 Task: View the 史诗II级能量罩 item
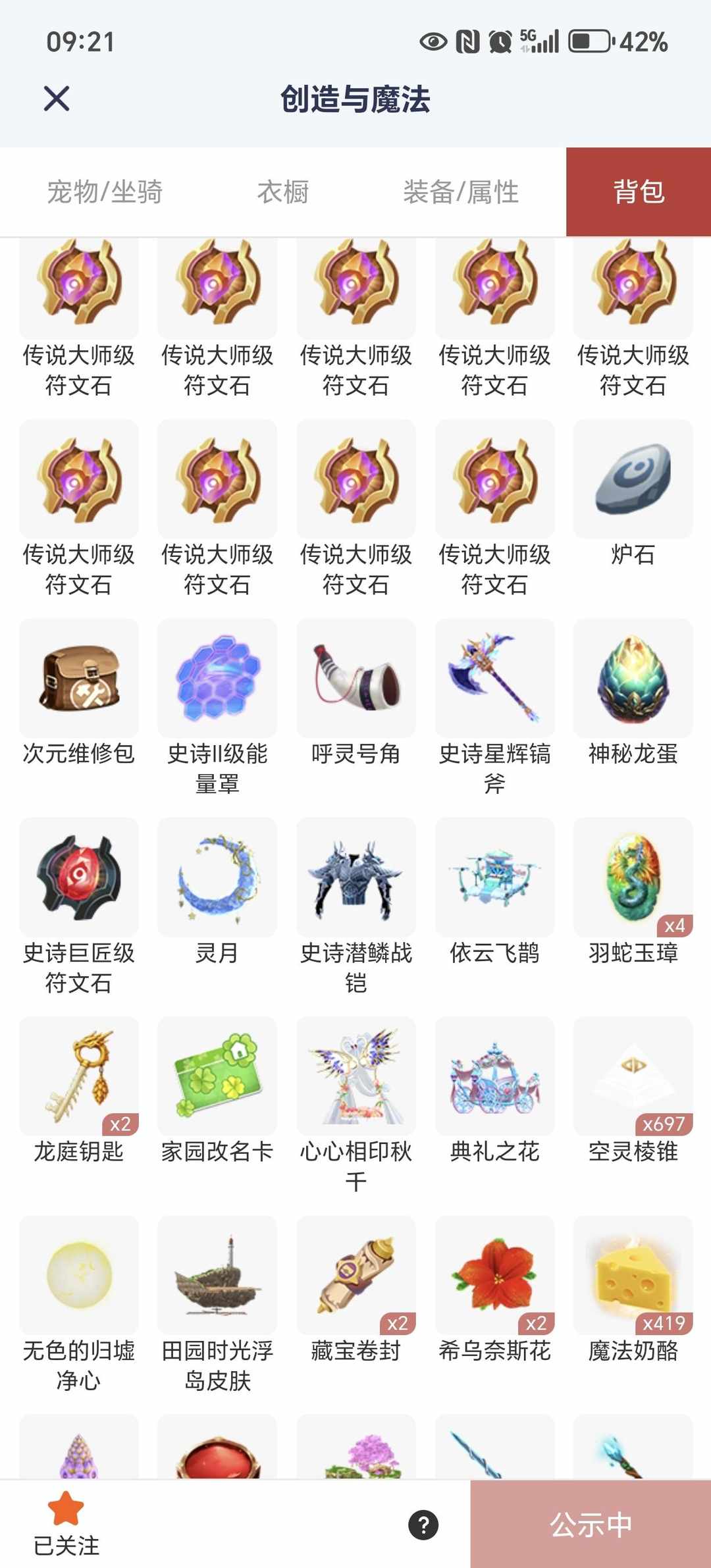tap(217, 679)
